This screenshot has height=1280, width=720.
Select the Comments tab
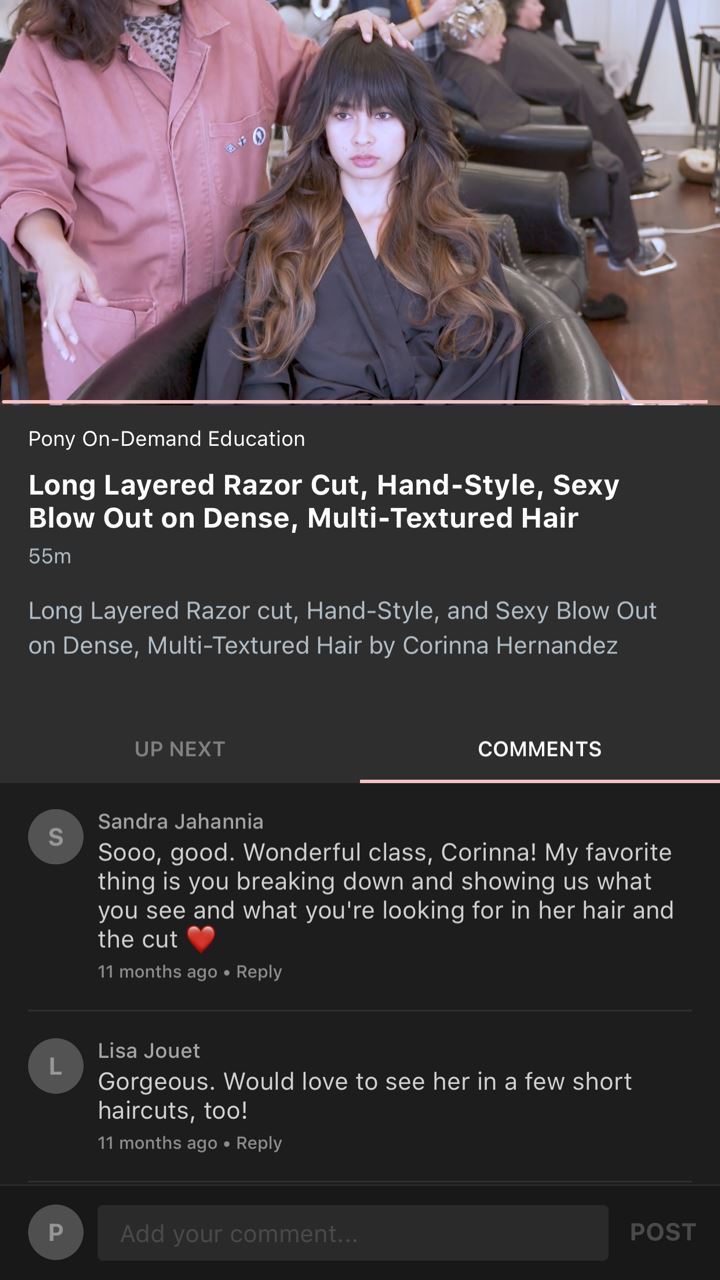pos(540,749)
